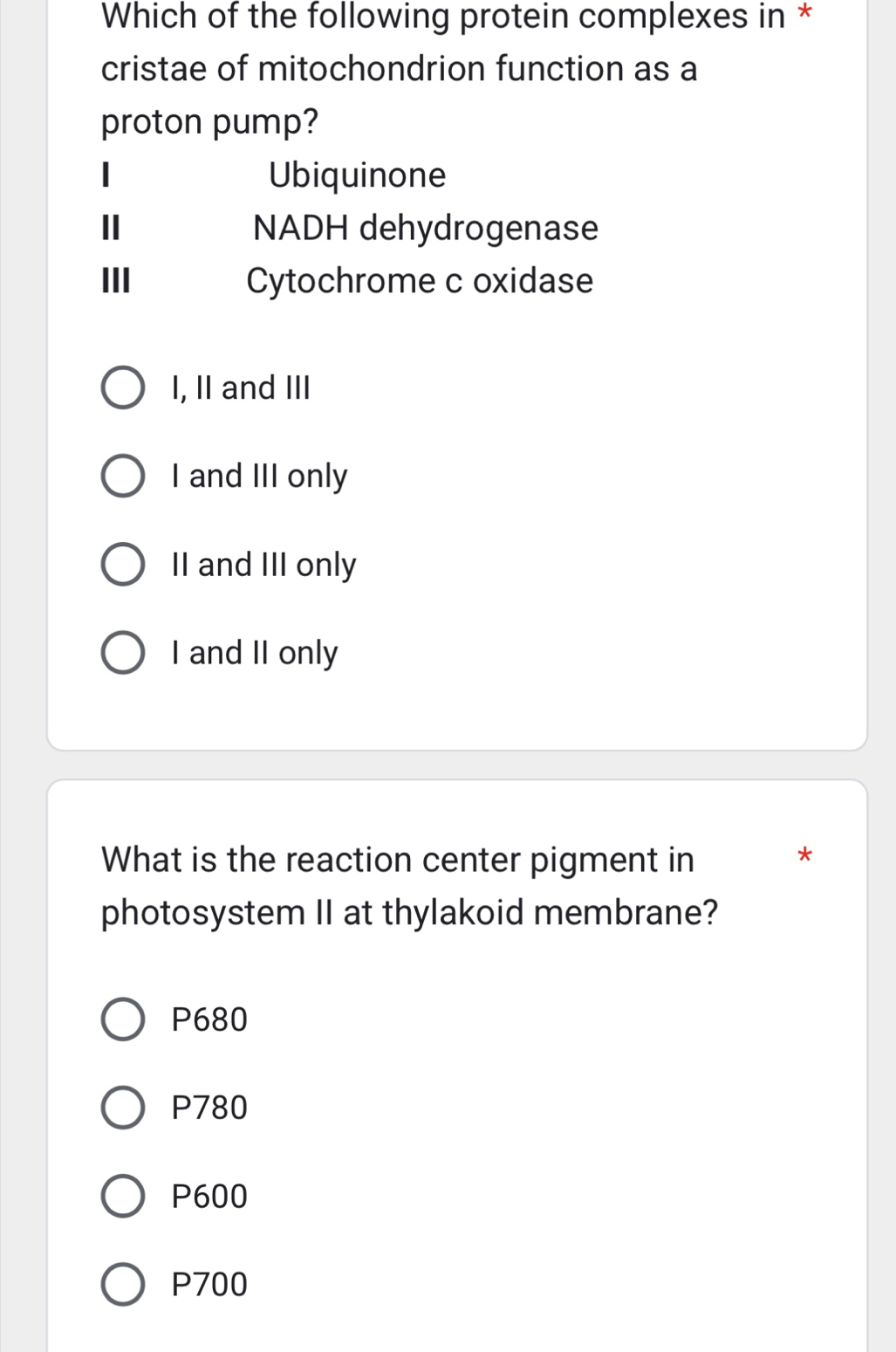
Task: Choose the P780 answer option
Action: (122, 1107)
